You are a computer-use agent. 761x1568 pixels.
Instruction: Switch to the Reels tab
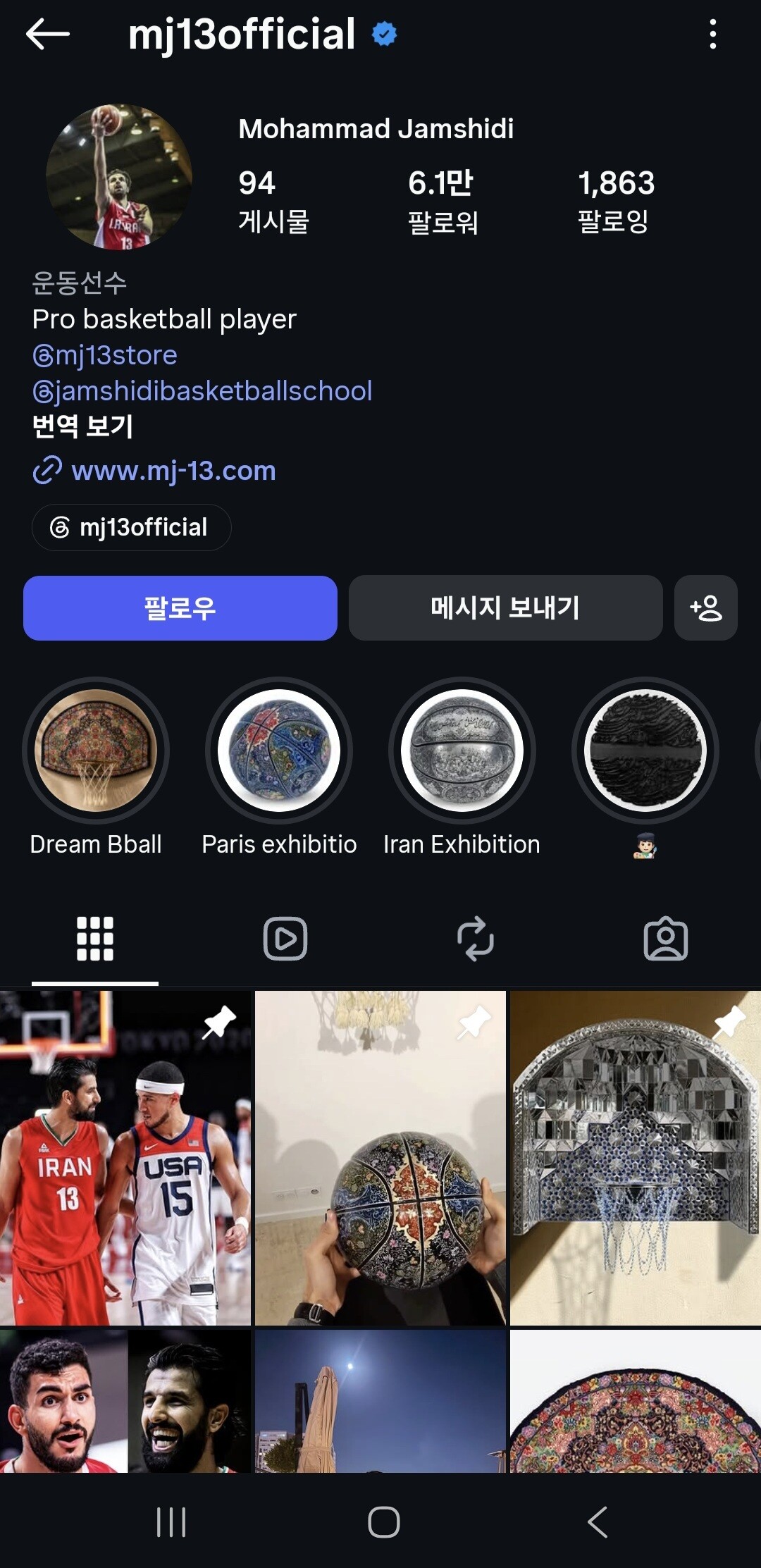(285, 939)
